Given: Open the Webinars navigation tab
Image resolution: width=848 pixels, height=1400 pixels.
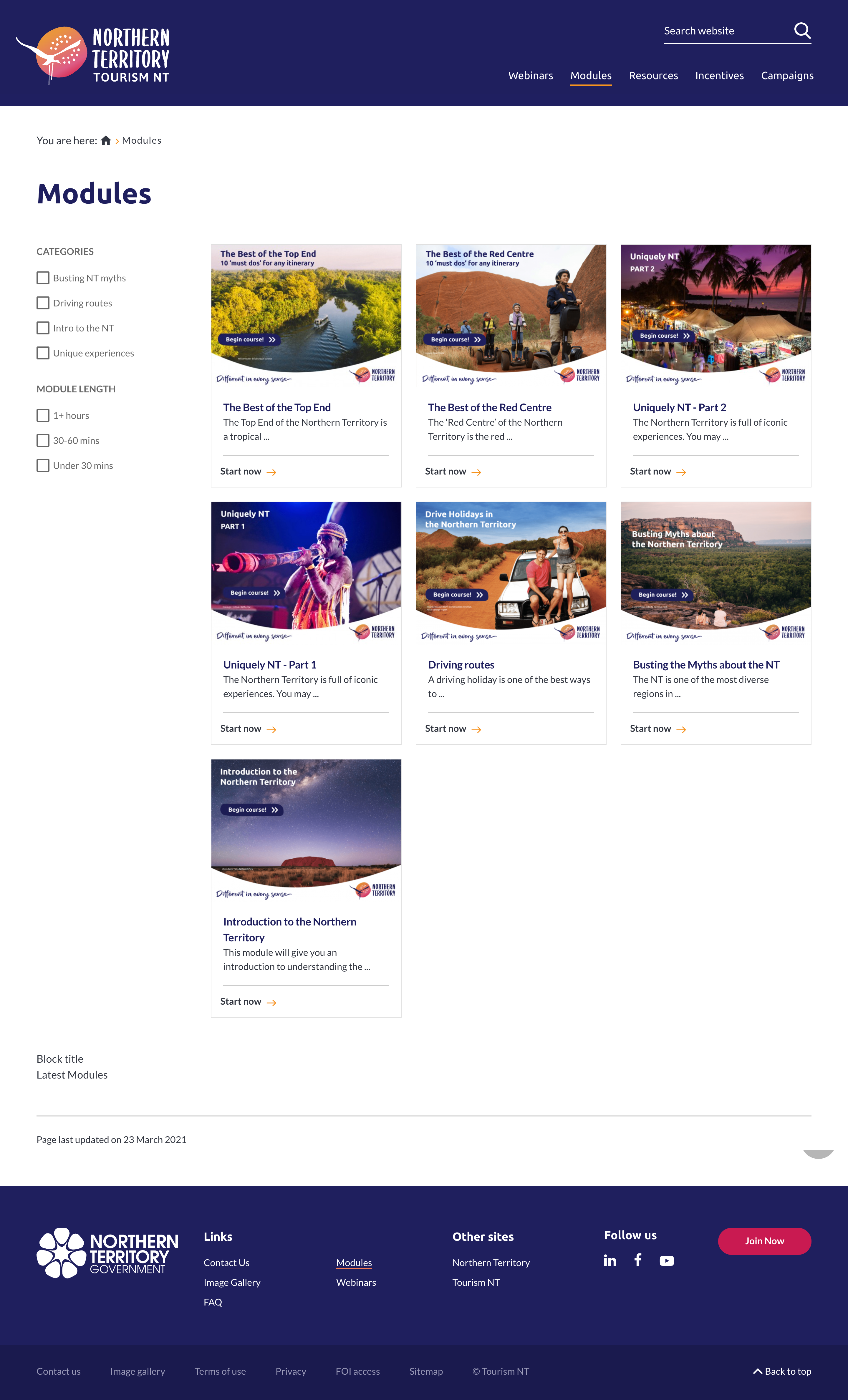Looking at the screenshot, I should 530,76.
